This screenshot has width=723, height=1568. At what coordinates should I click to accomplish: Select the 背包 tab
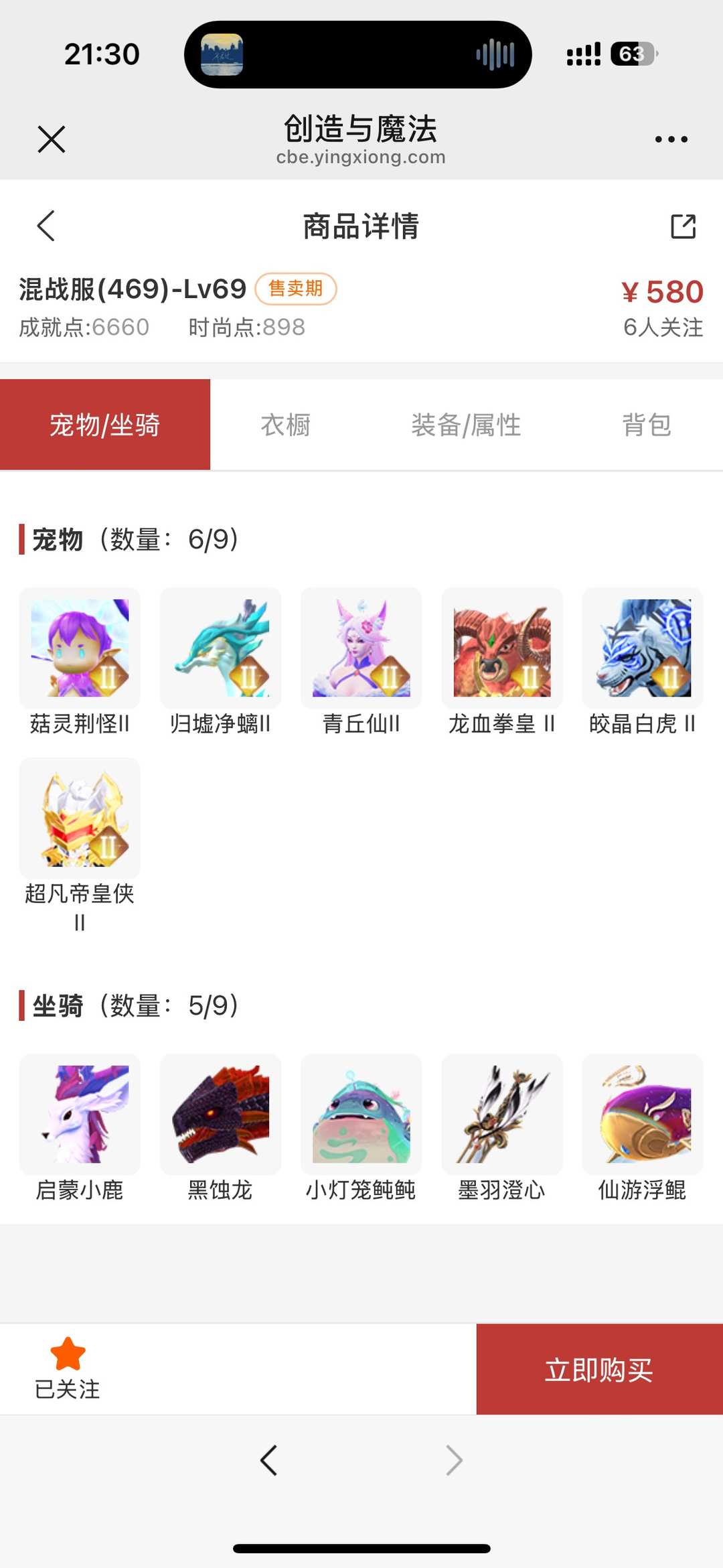[646, 425]
